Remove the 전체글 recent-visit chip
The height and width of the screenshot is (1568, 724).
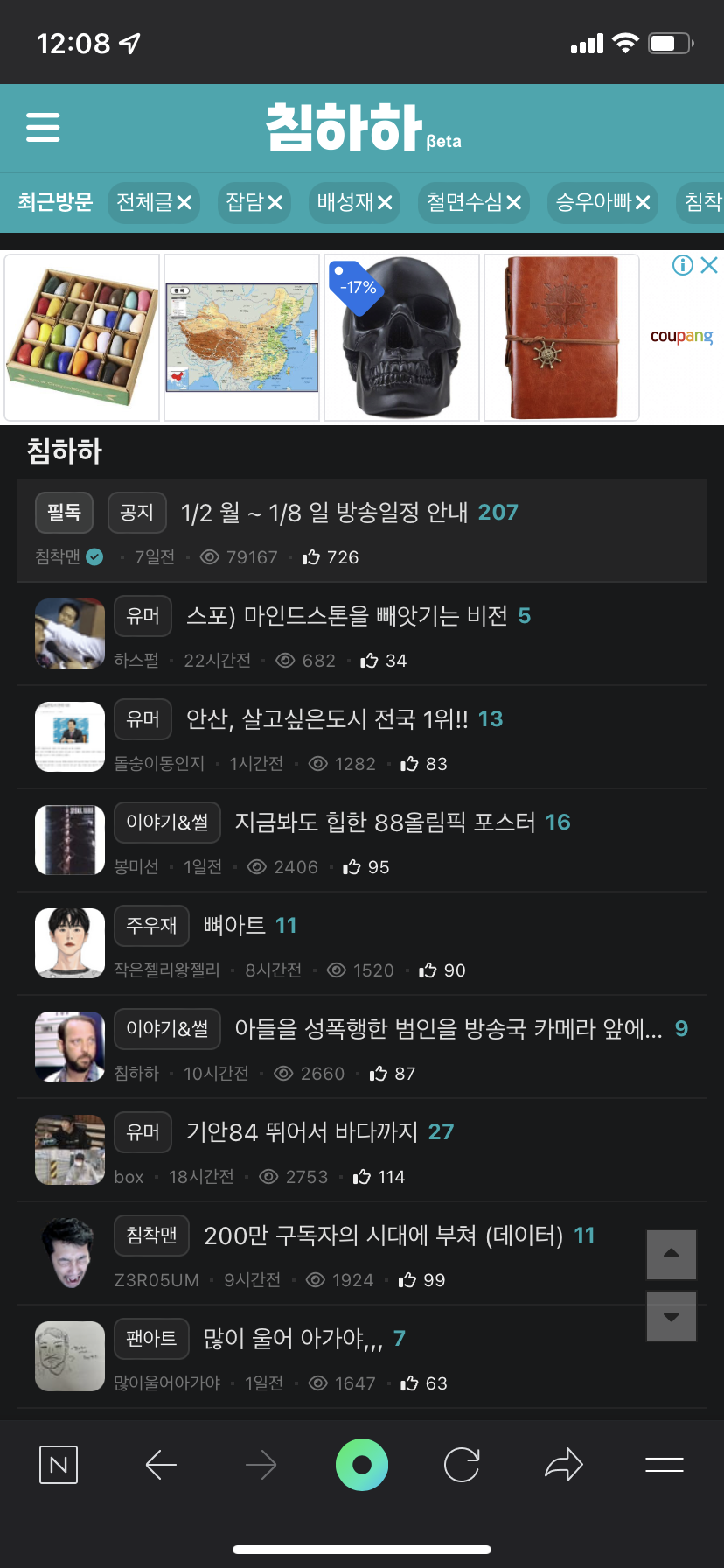coord(184,202)
